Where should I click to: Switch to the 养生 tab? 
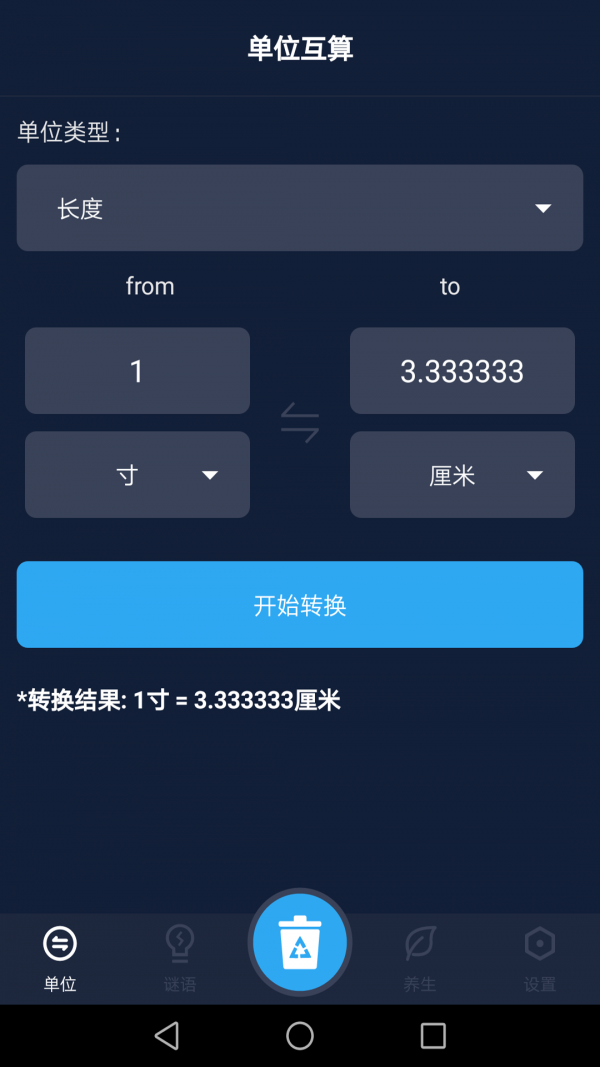tap(420, 958)
